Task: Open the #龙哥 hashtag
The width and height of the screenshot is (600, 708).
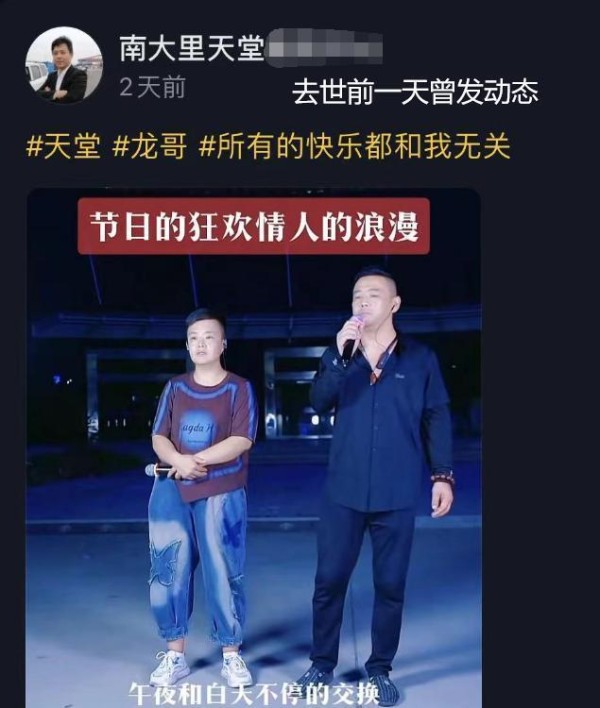Action: pyautogui.click(x=149, y=148)
